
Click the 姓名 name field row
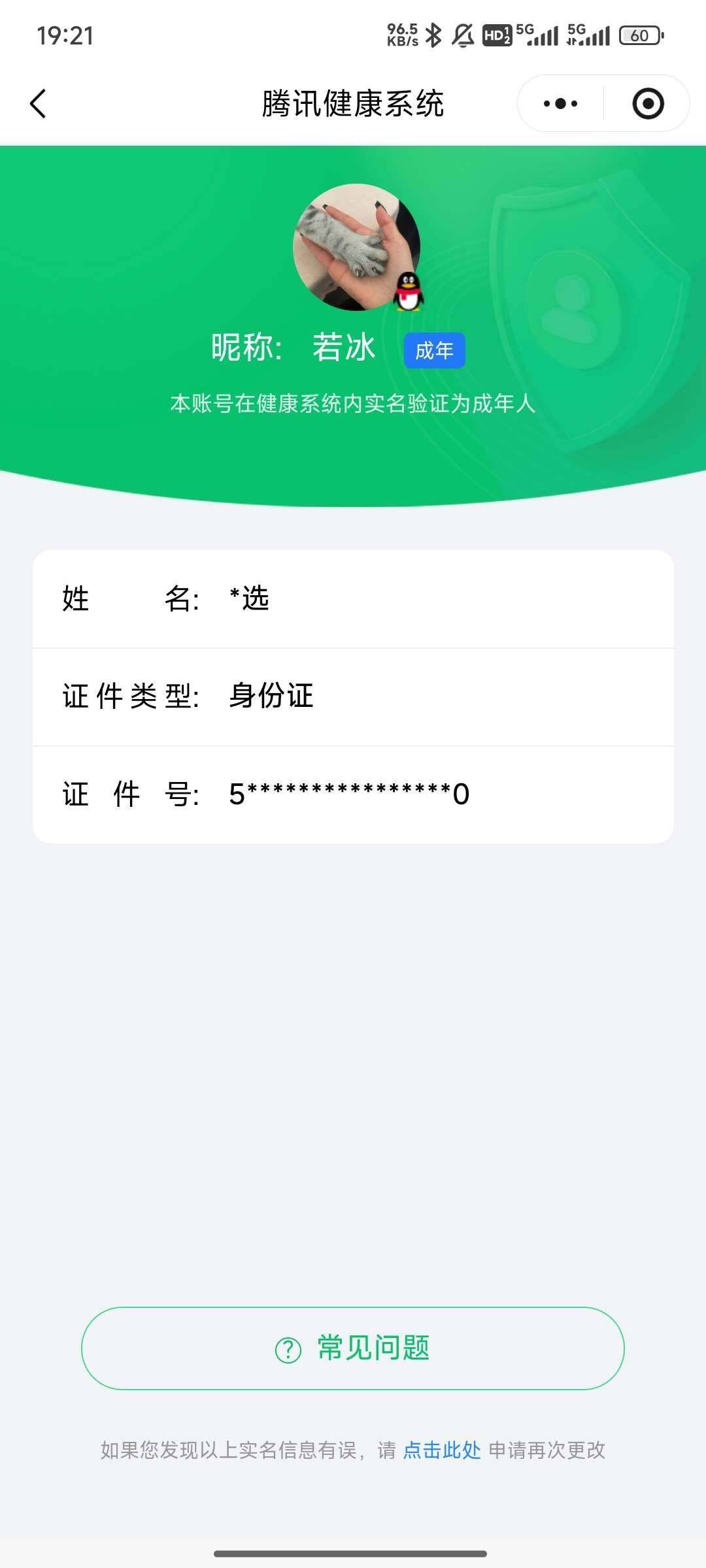(353, 599)
